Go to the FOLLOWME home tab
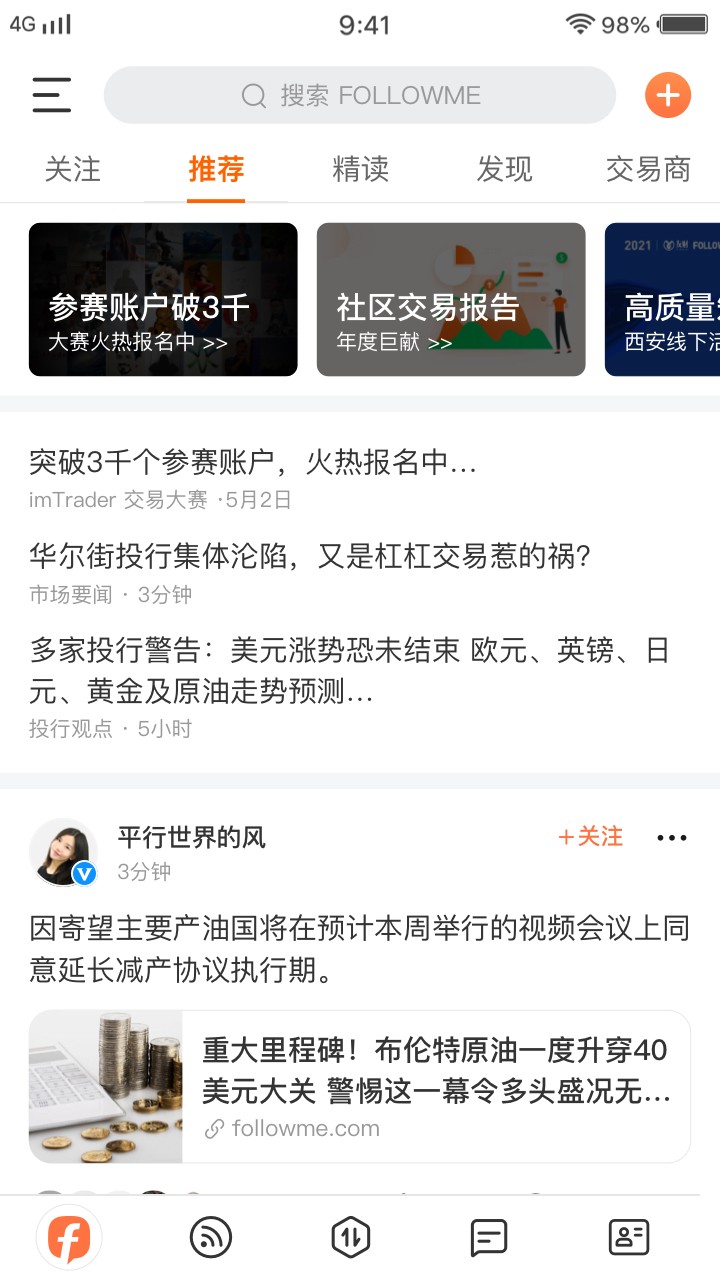Screen dimensions: 720x1280 click(x=69, y=1238)
